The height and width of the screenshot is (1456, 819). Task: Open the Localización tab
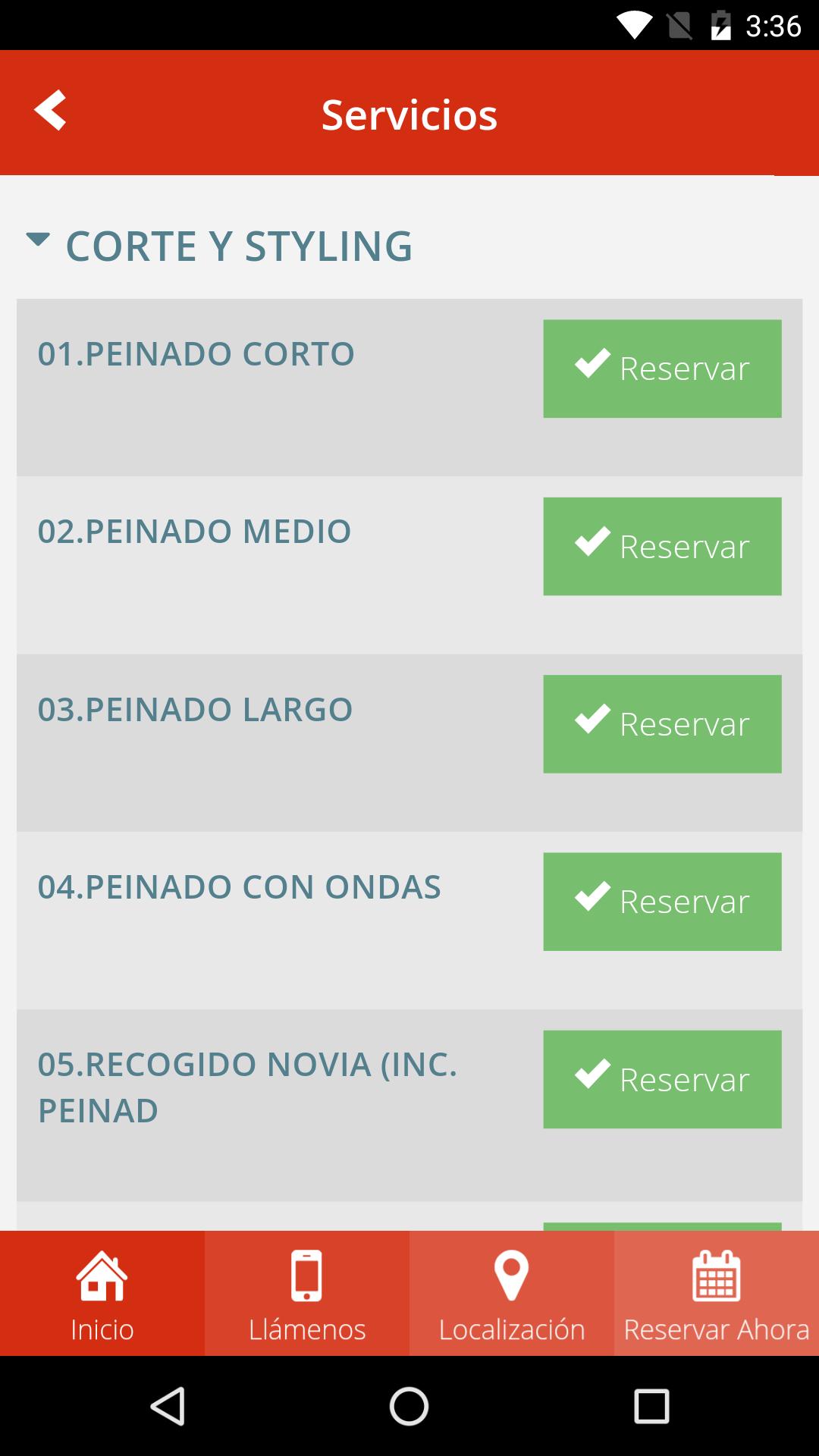(512, 1293)
